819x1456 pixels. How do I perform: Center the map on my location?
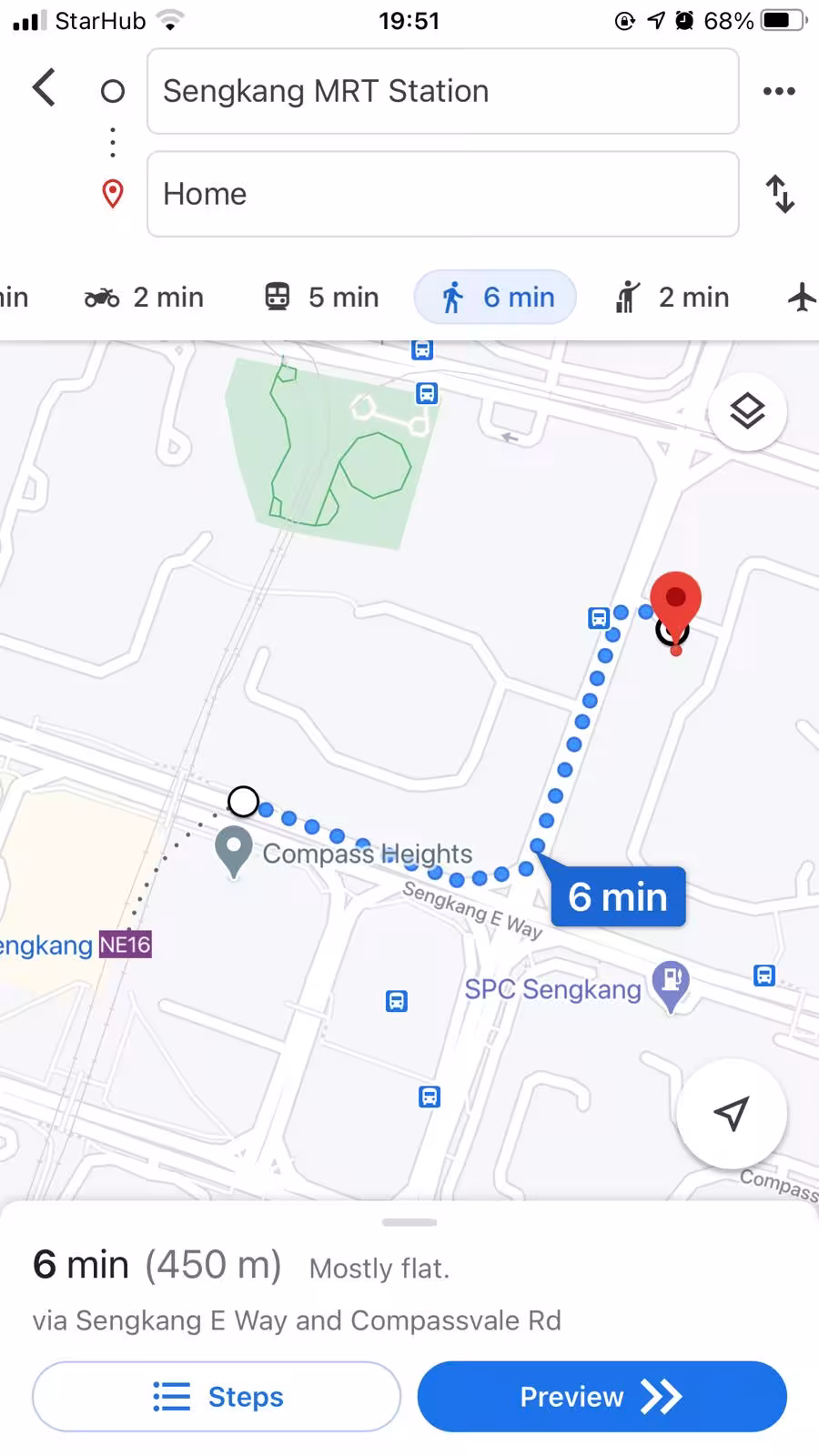click(x=732, y=1113)
